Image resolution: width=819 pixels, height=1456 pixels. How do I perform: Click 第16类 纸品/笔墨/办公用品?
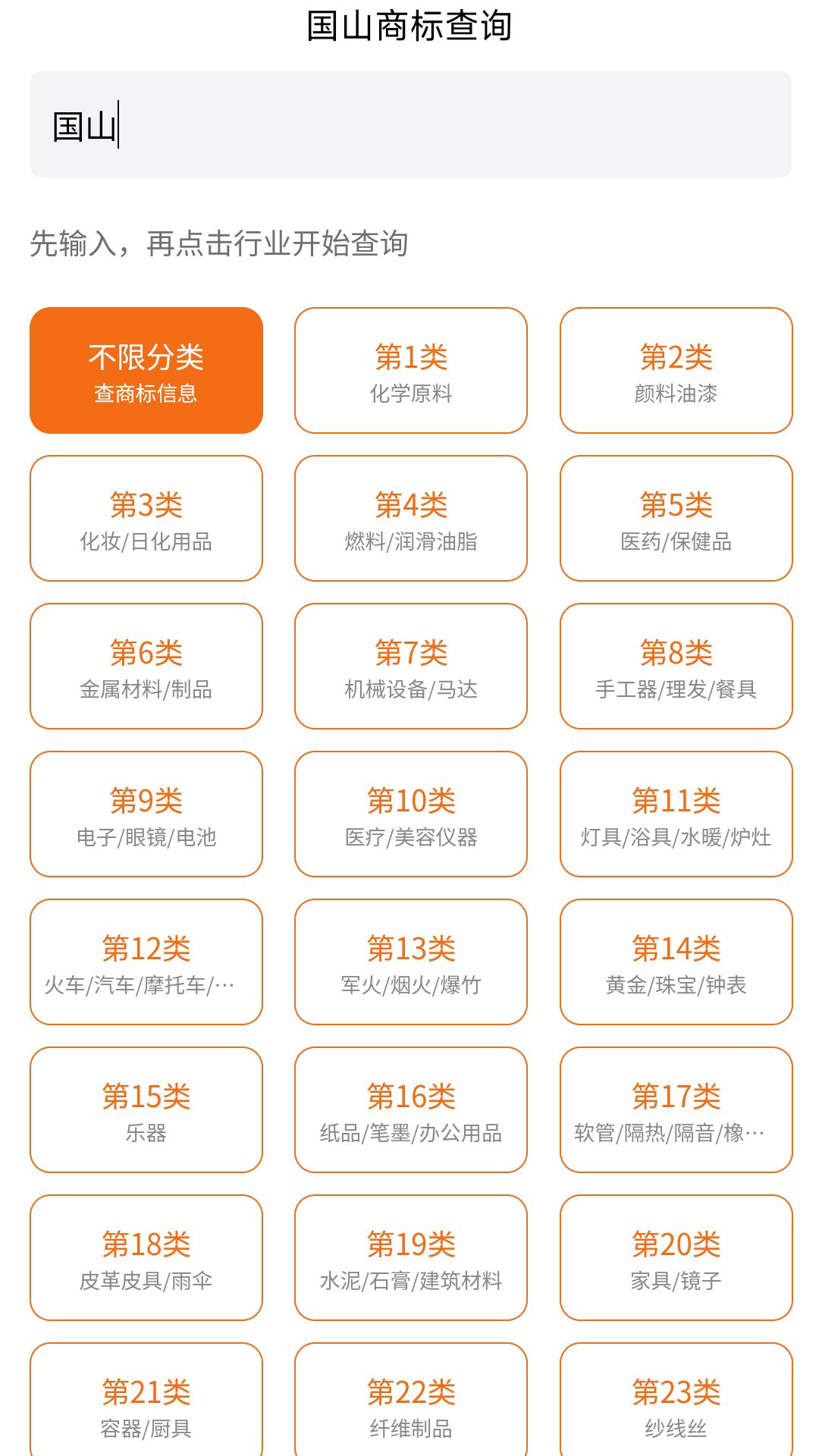coord(409,1109)
